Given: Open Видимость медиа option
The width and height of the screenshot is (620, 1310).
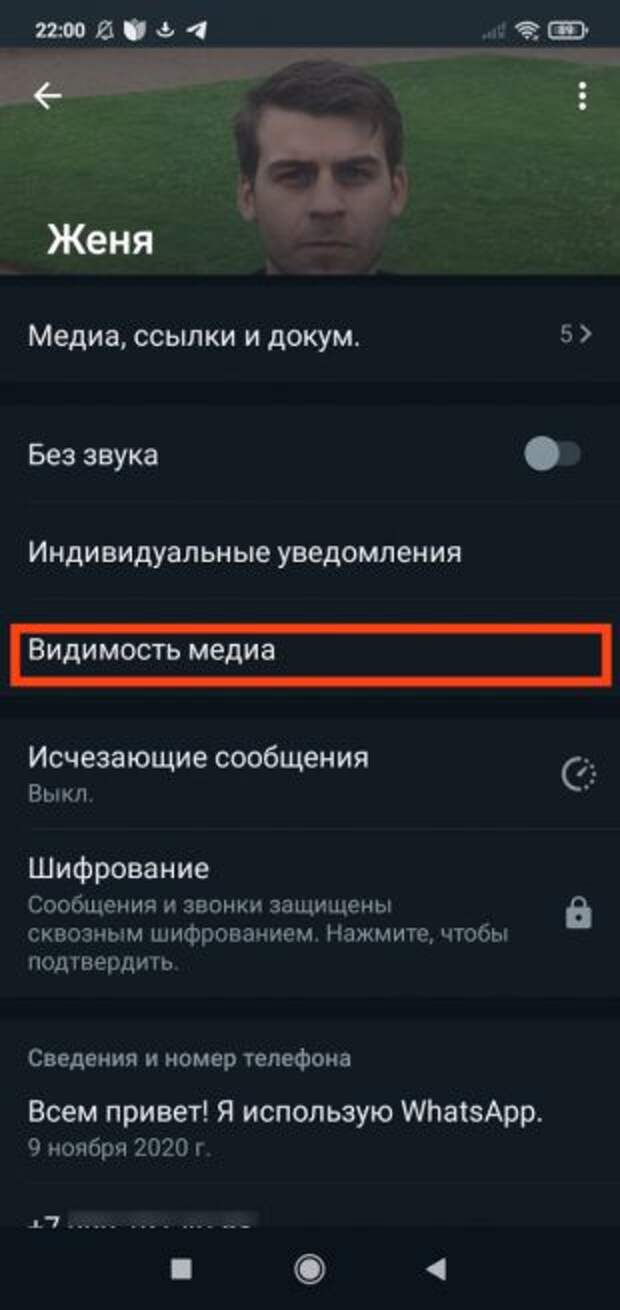Looking at the screenshot, I should [308, 652].
